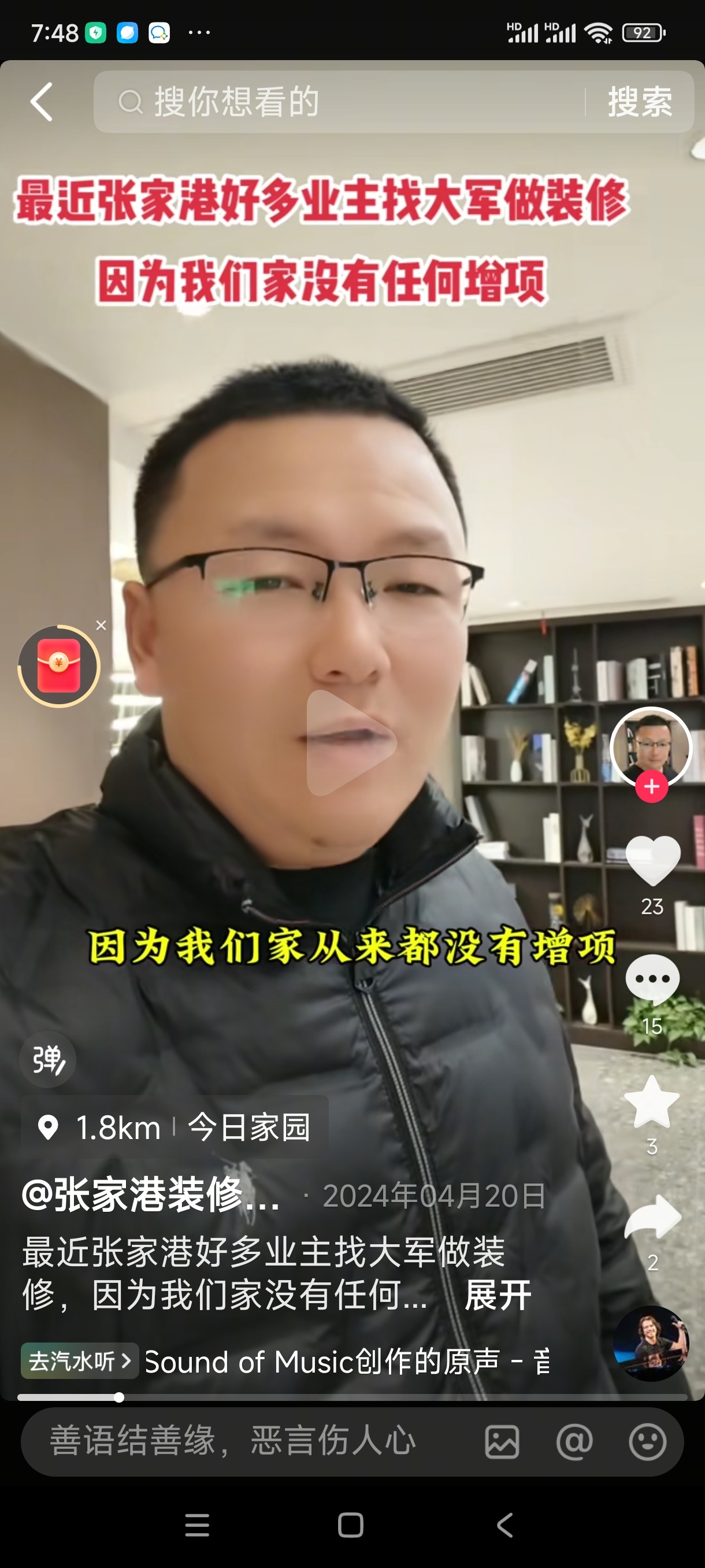
Task: Insert an emoji in the comment box
Action: click(x=647, y=1441)
